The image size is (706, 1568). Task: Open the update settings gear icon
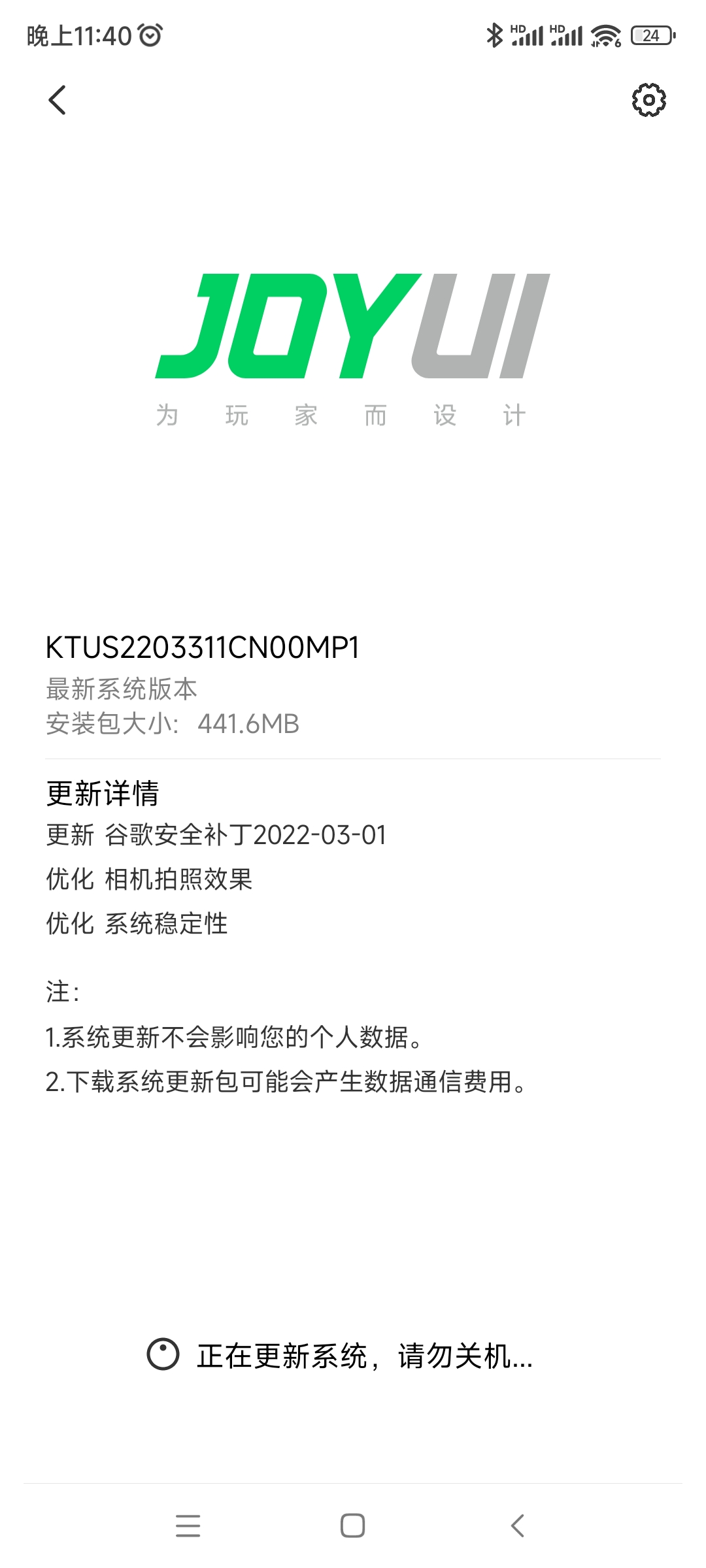tap(648, 100)
